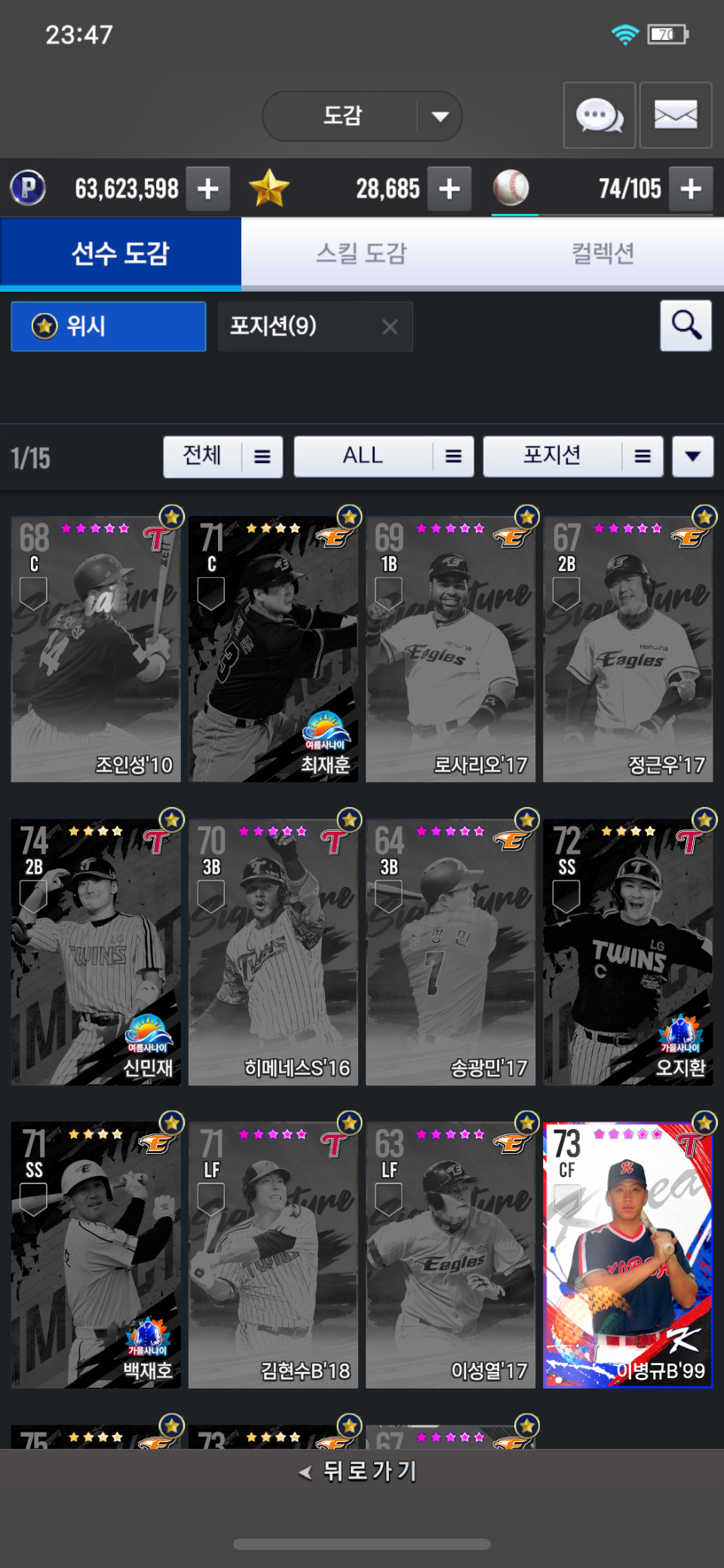This screenshot has width=724, height=1568.
Task: Switch to the 스킬 도감 tab
Action: 362,253
